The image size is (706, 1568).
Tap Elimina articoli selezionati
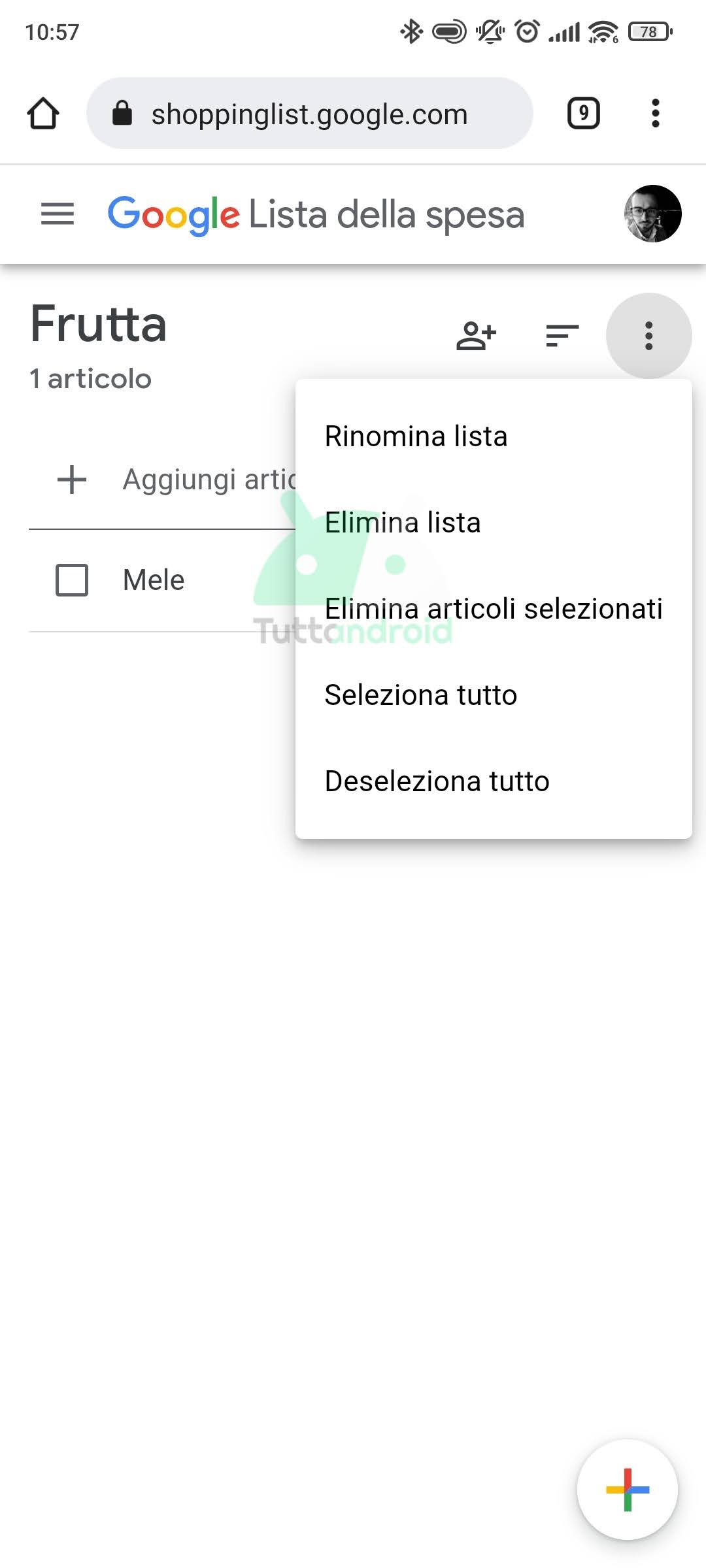494,609
